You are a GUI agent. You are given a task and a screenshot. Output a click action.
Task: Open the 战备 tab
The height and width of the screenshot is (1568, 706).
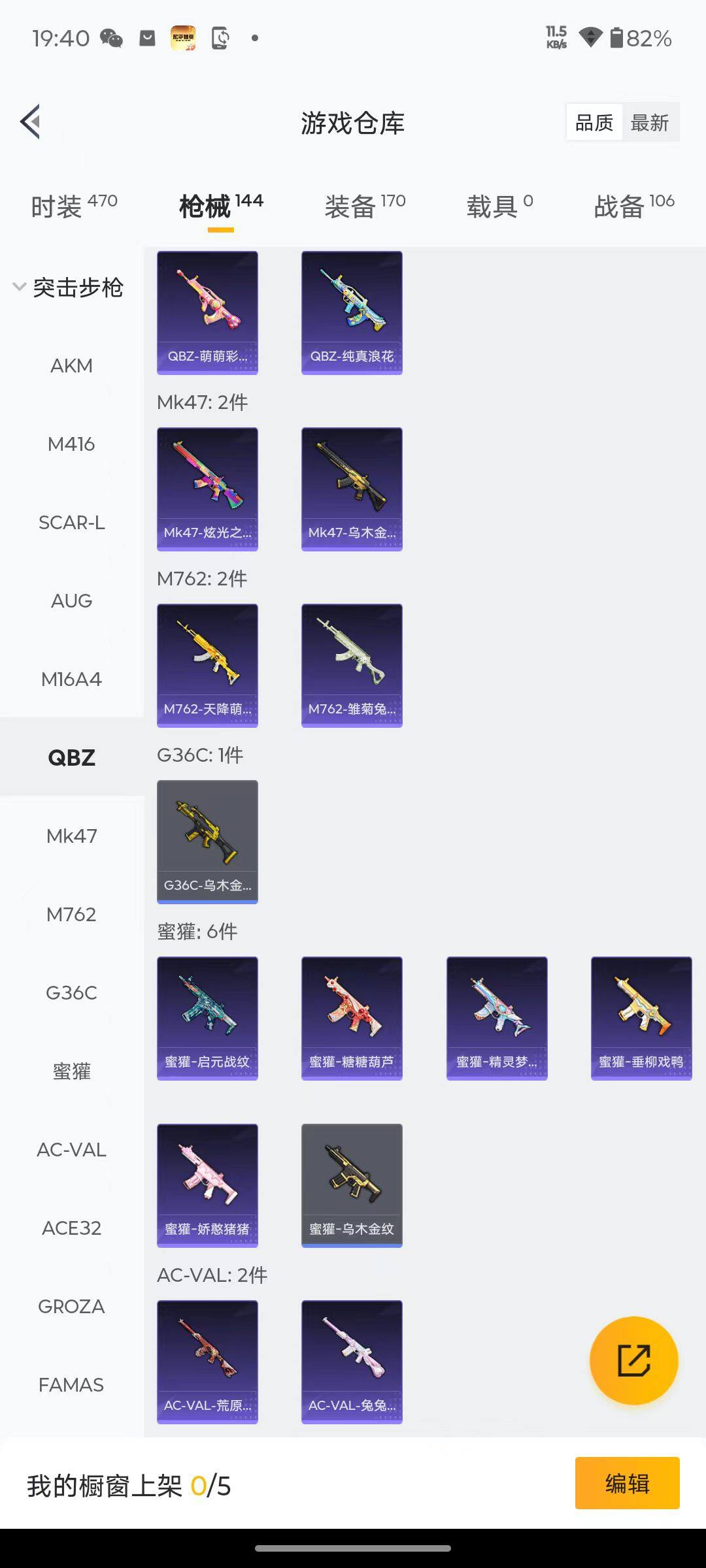[633, 206]
